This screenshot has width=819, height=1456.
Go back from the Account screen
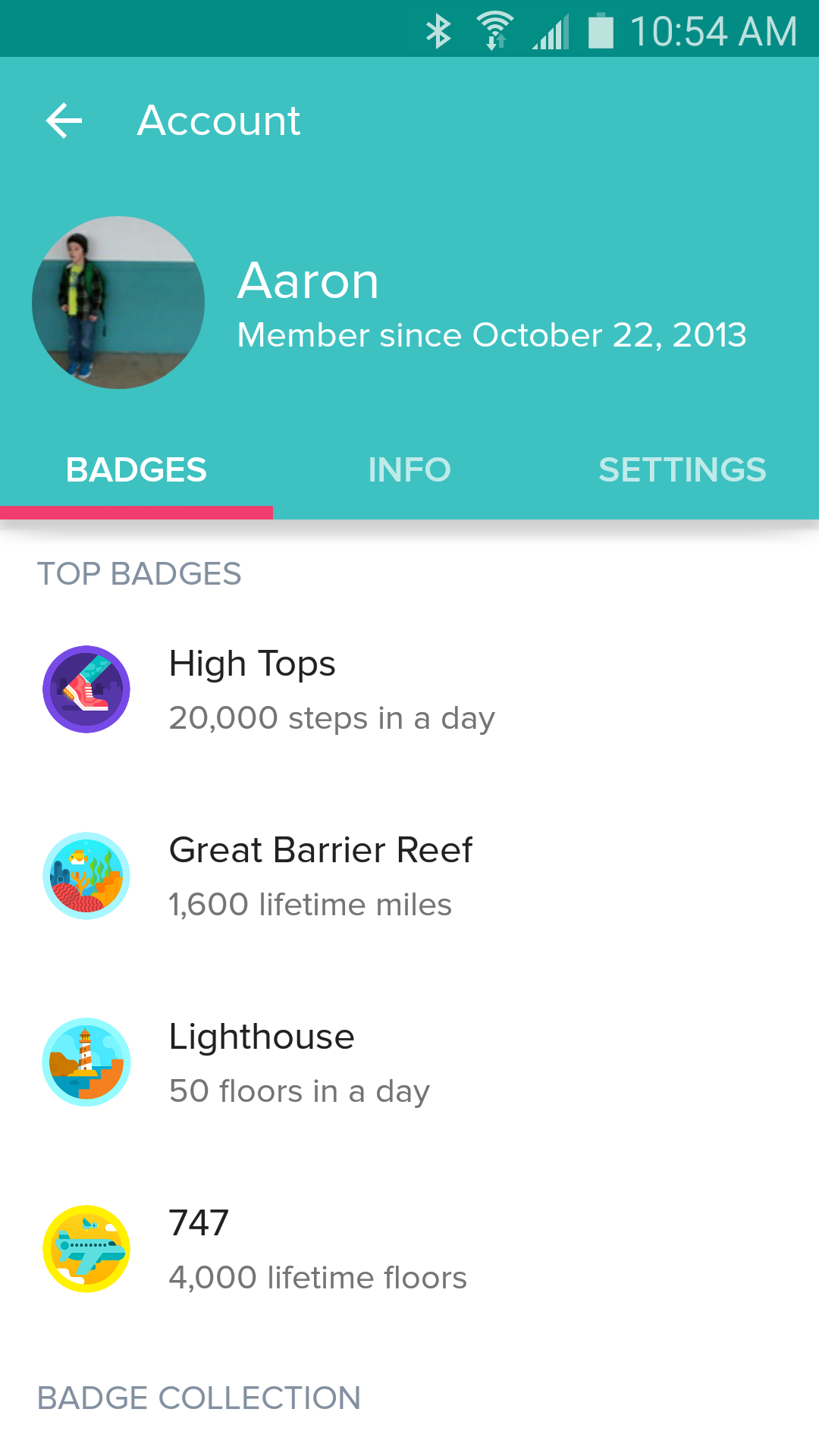(x=64, y=121)
